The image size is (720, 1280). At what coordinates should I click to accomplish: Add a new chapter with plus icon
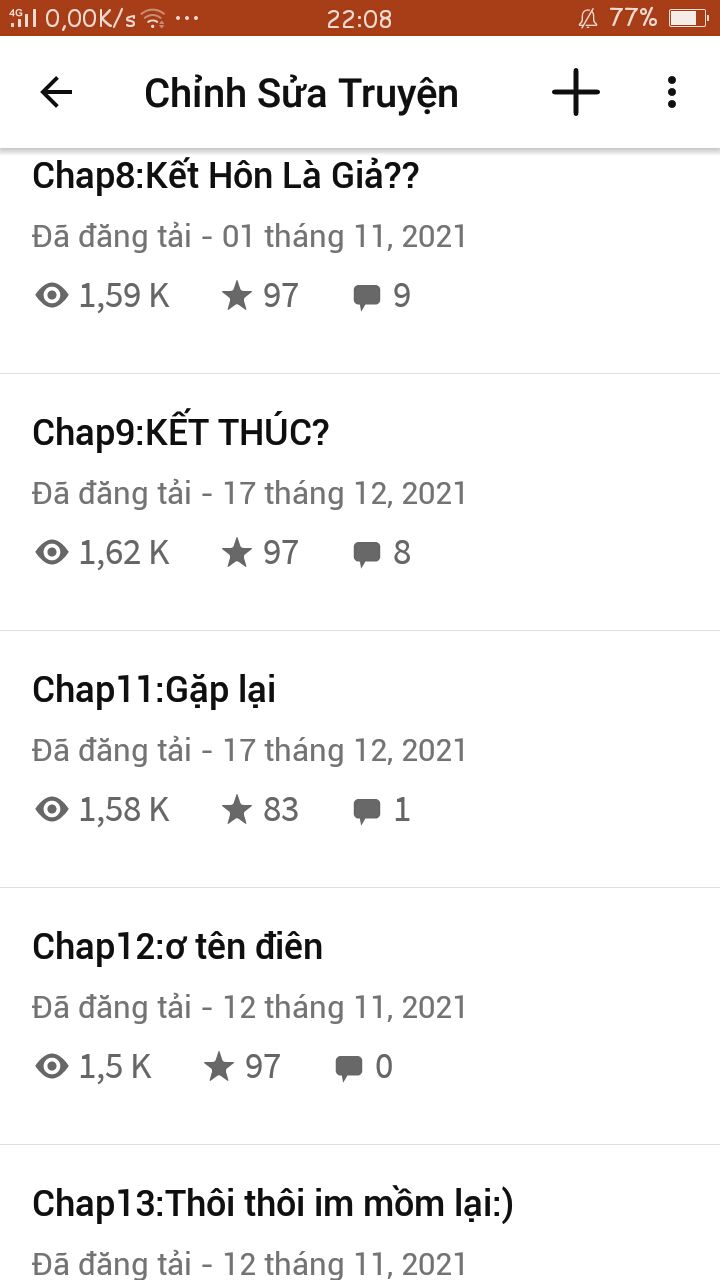point(576,92)
